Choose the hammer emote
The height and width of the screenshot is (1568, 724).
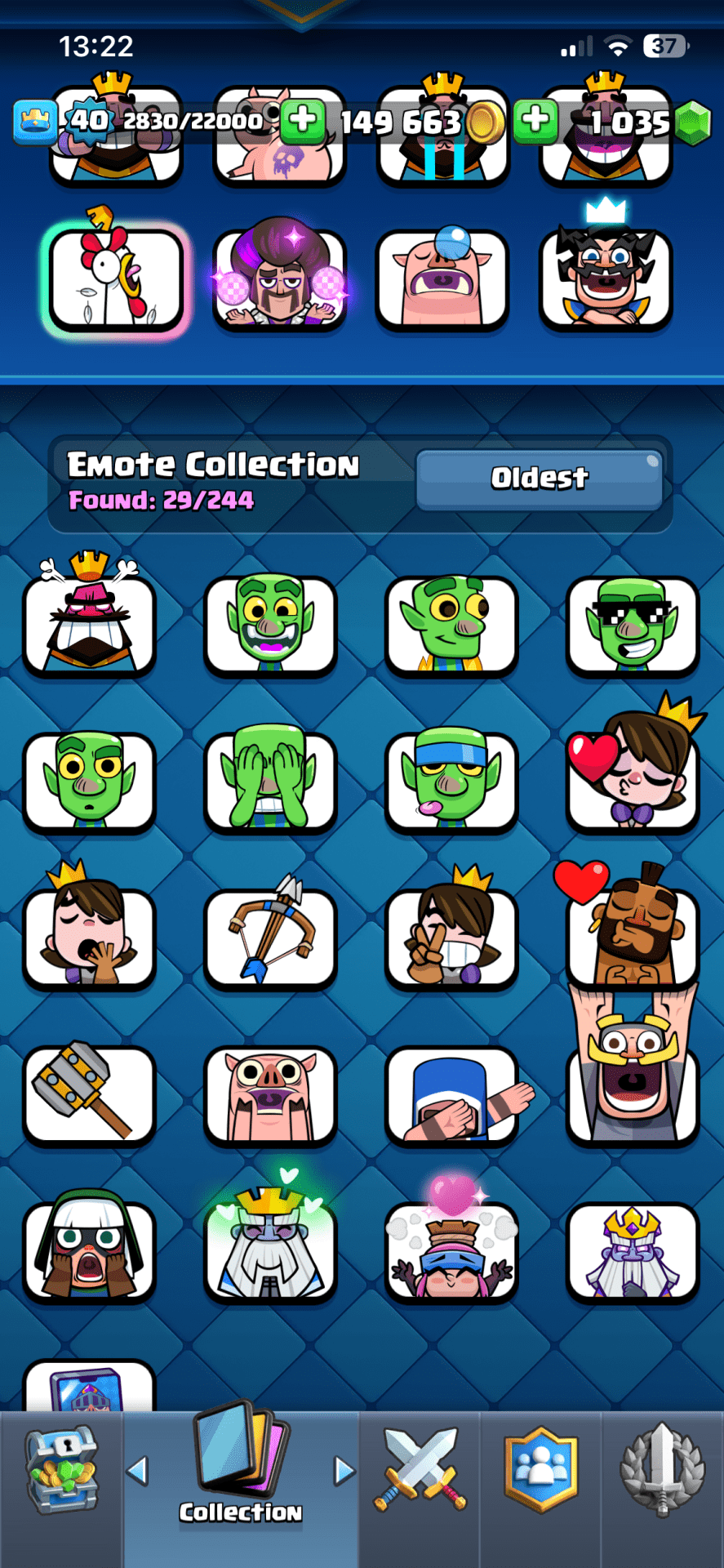[x=89, y=1093]
